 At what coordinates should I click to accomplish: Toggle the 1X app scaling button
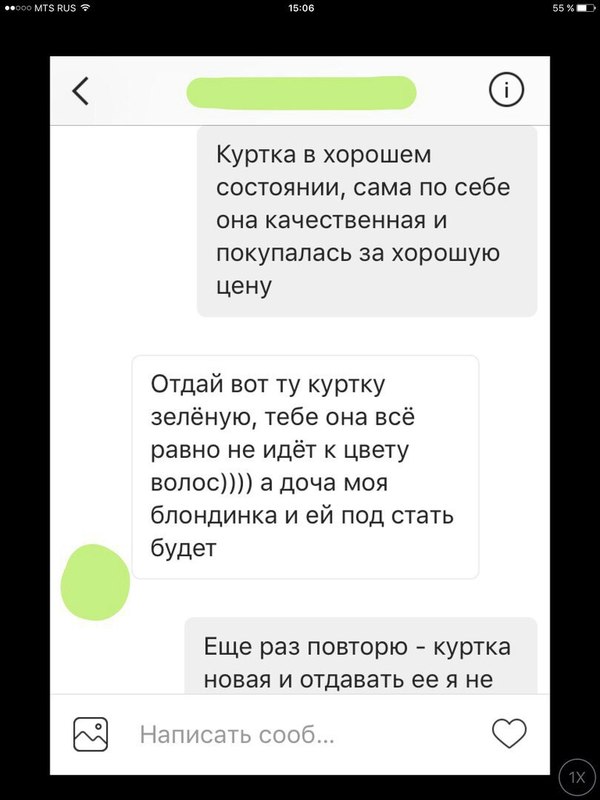575,776
